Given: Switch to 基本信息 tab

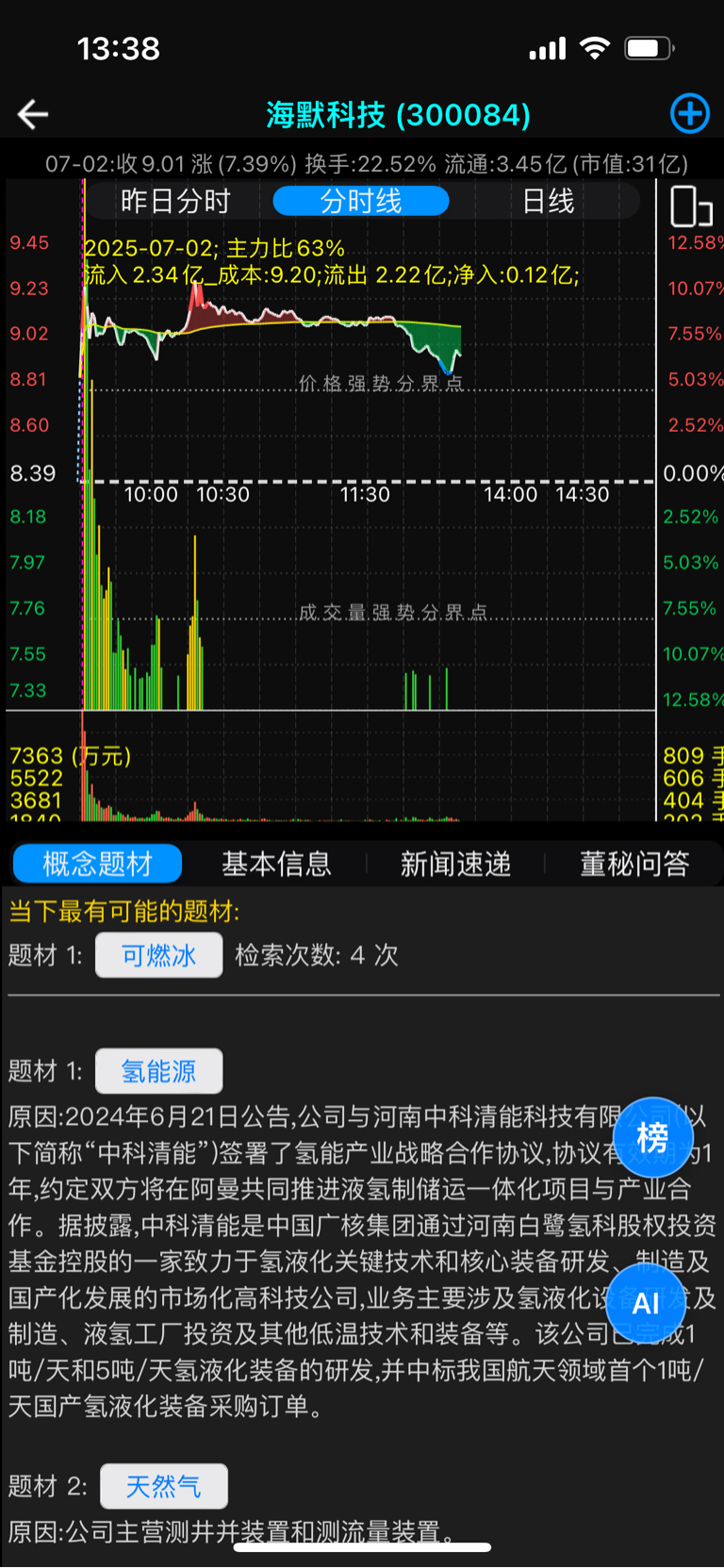Looking at the screenshot, I should coord(276,864).
